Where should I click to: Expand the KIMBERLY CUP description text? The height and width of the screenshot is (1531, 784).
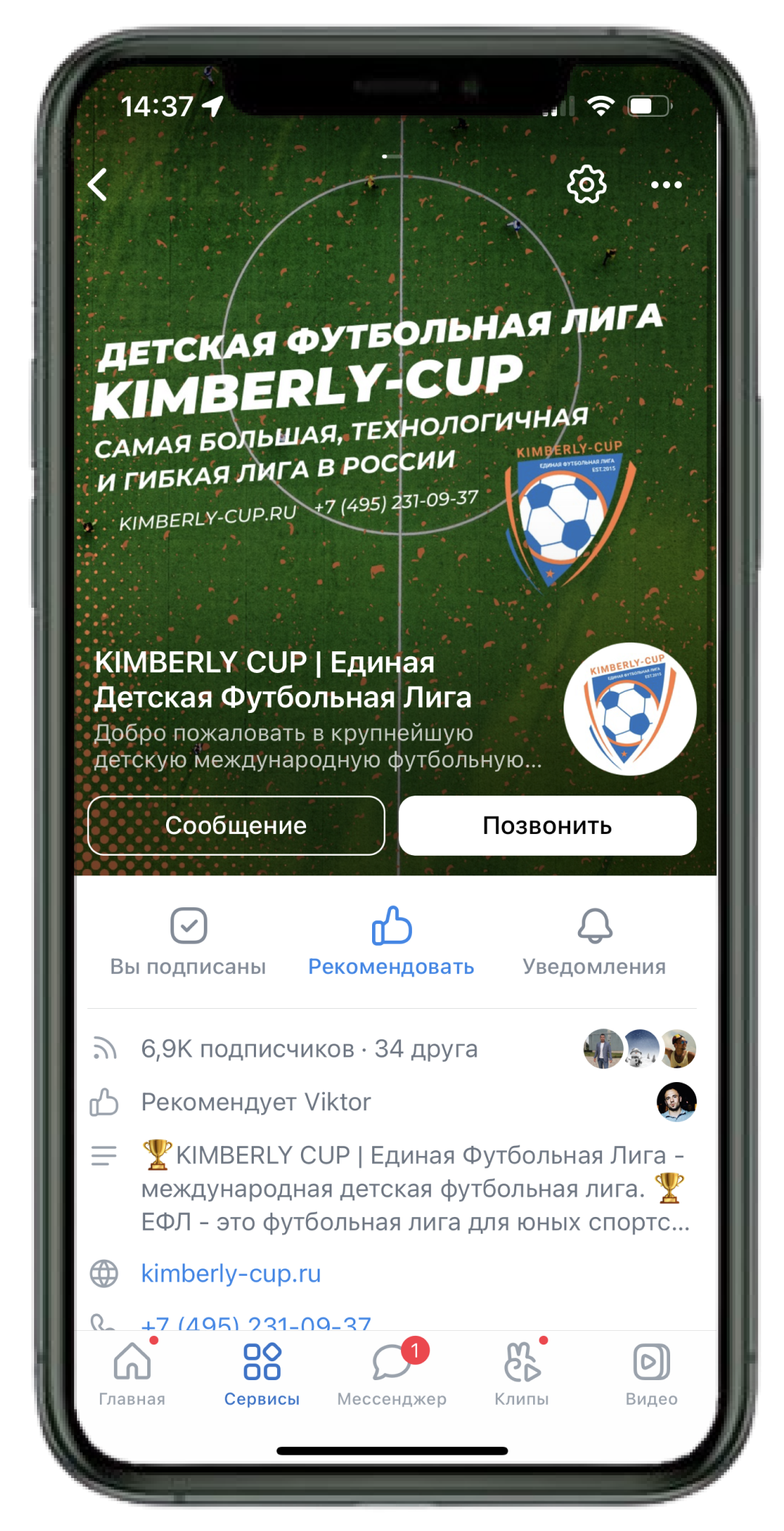[413, 1188]
